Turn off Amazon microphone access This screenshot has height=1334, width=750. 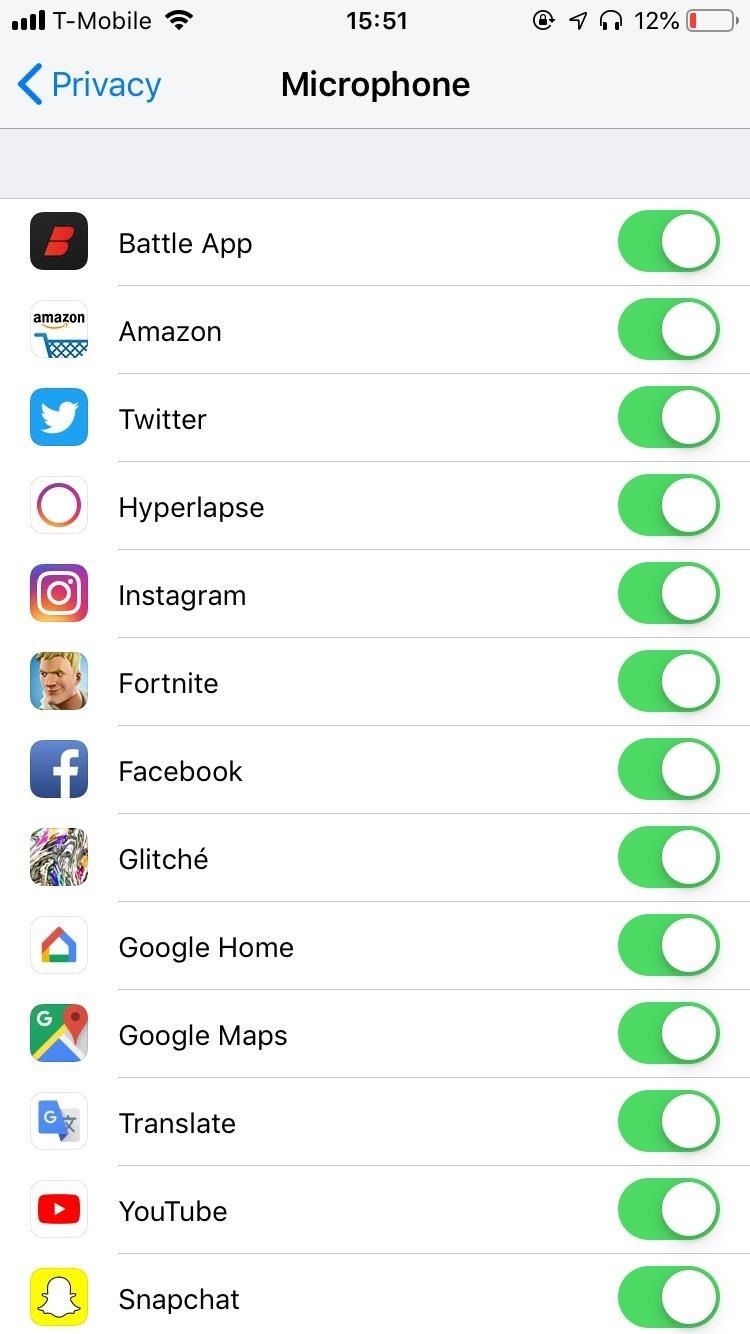(x=668, y=330)
